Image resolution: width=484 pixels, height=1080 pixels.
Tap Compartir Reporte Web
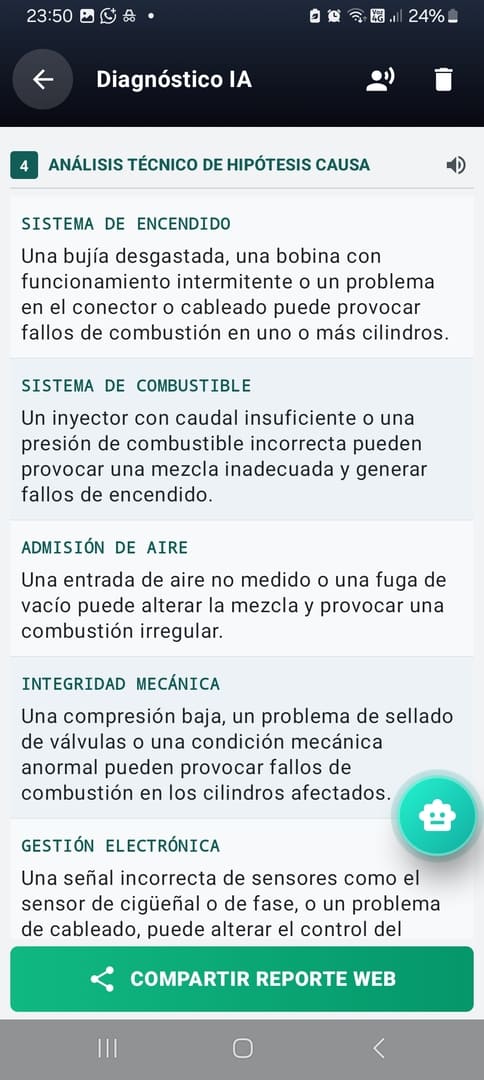click(x=242, y=979)
